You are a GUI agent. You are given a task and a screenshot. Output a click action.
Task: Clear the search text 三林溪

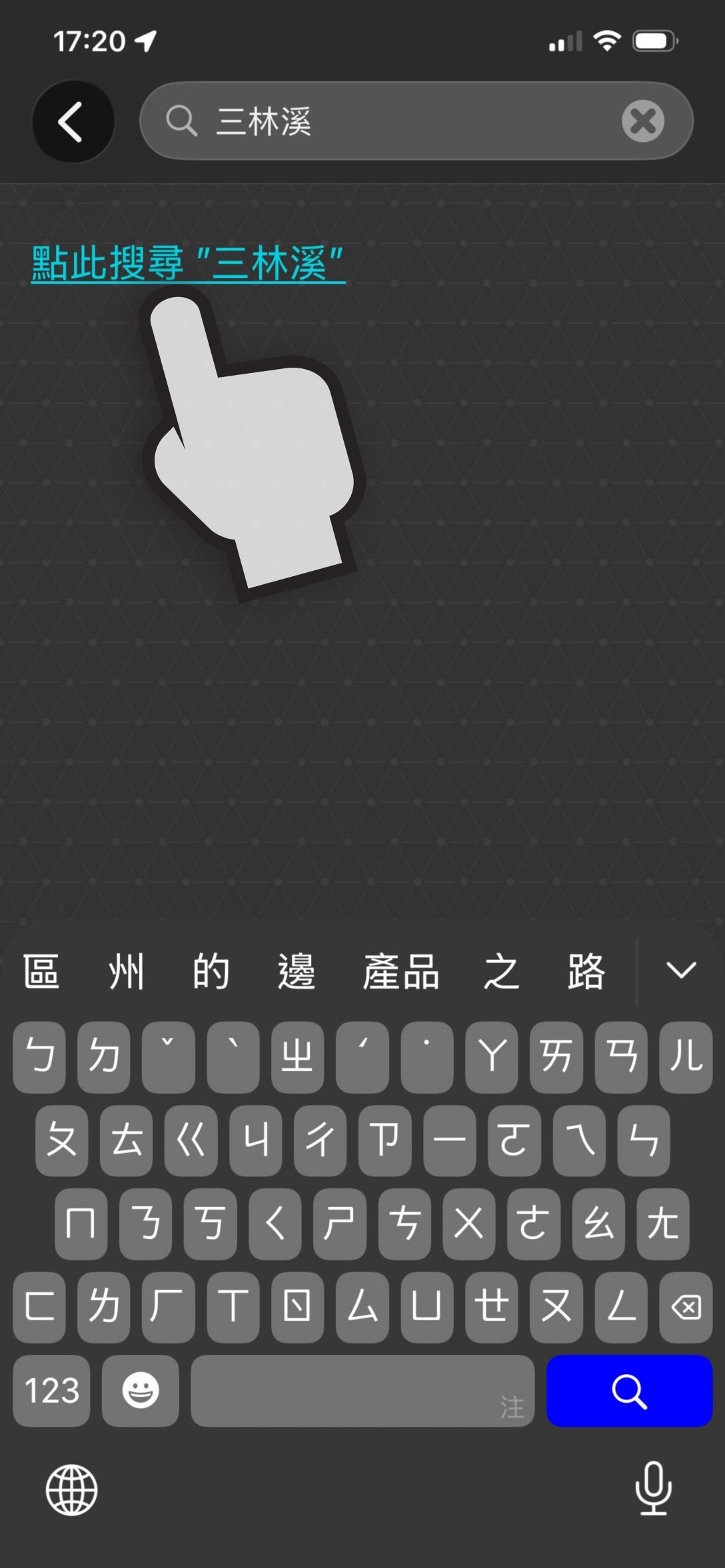642,121
